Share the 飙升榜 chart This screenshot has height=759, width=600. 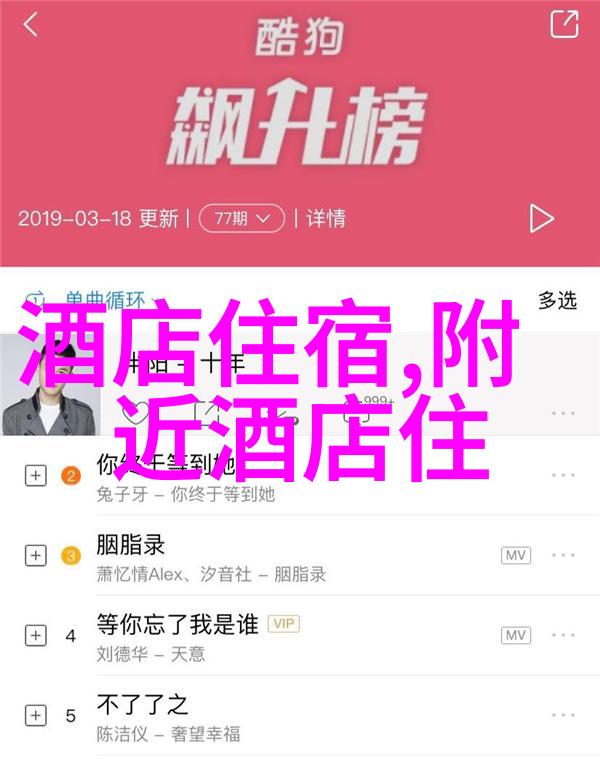pos(564,24)
